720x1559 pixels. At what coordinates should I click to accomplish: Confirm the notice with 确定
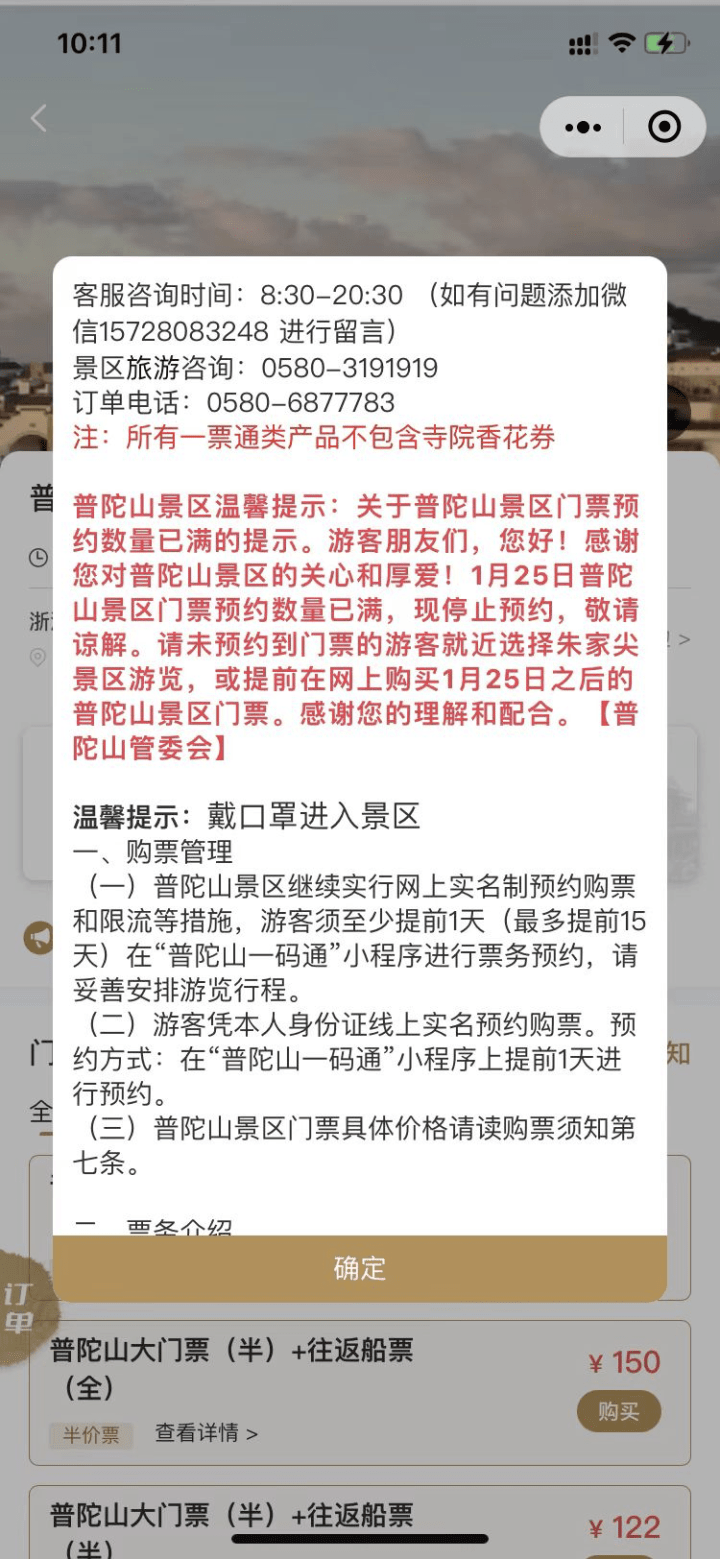(360, 1268)
